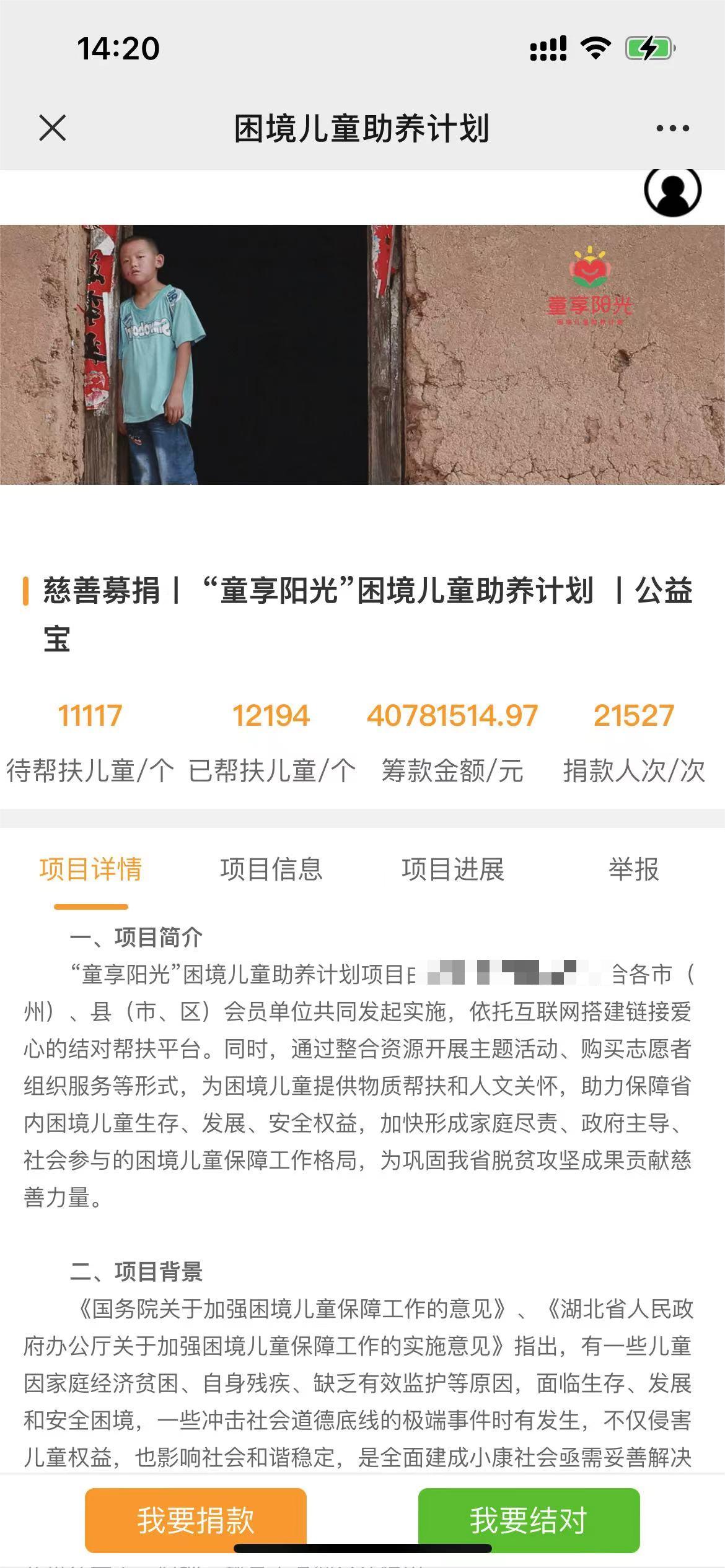Image resolution: width=725 pixels, height=1568 pixels.
Task: Open the user profile icon
Action: (x=672, y=191)
